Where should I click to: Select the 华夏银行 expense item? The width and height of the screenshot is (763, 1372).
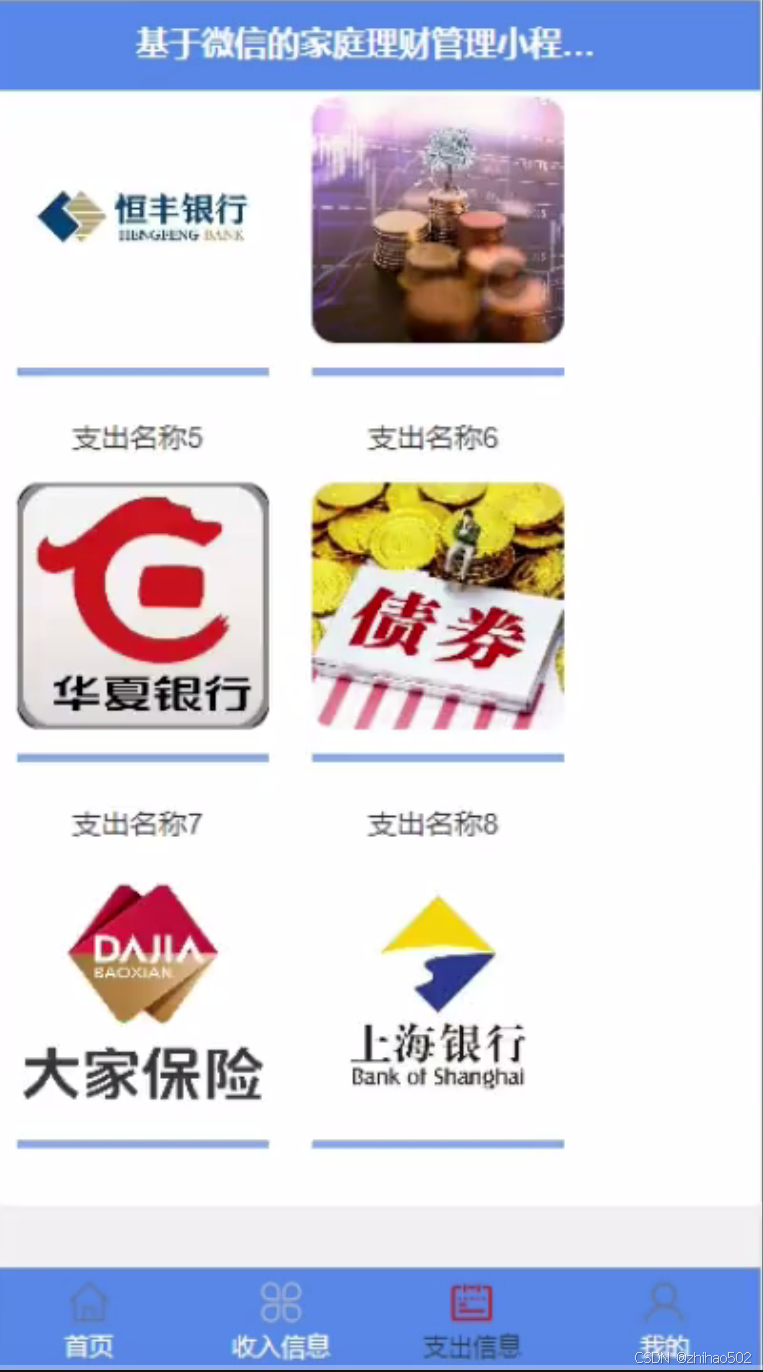pyautogui.click(x=143, y=606)
